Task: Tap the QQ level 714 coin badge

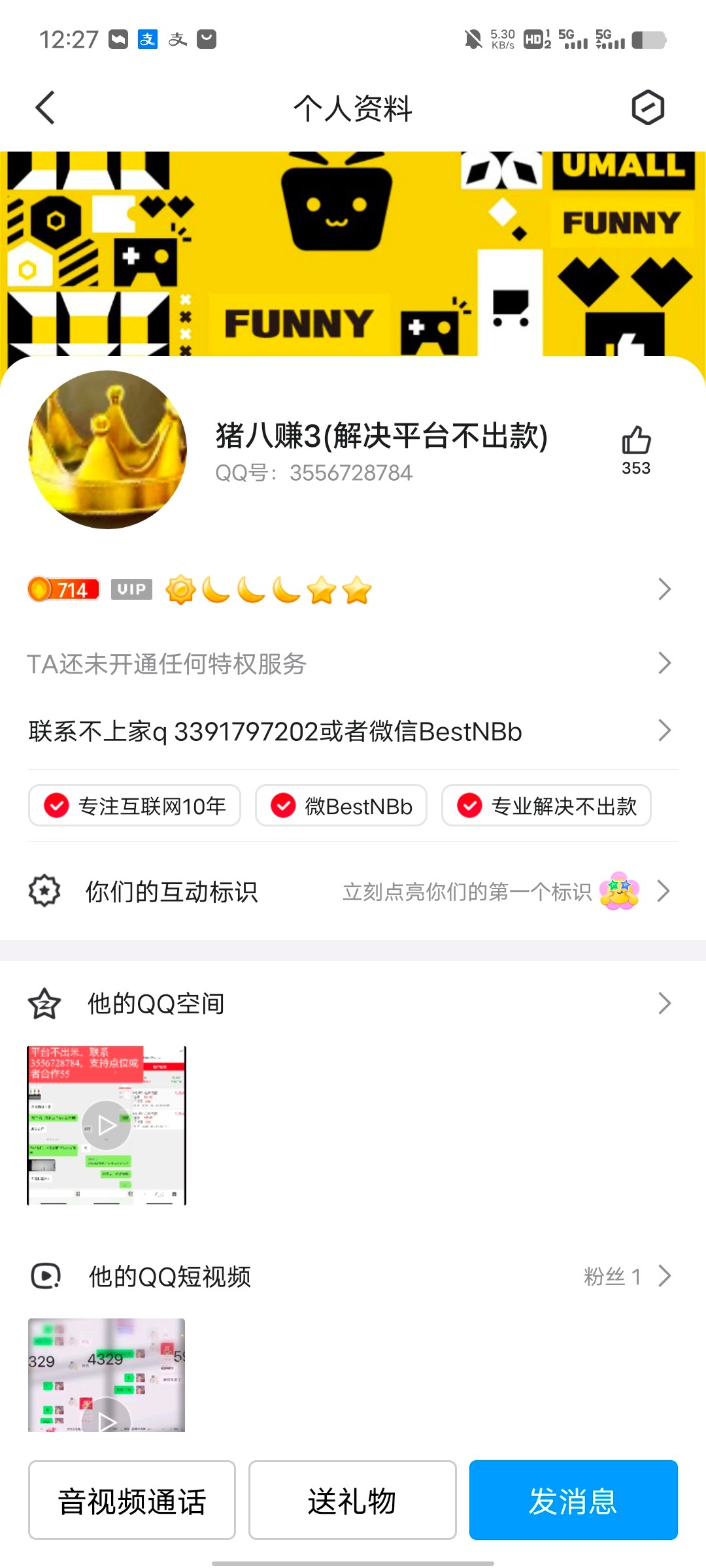Action: coord(62,589)
